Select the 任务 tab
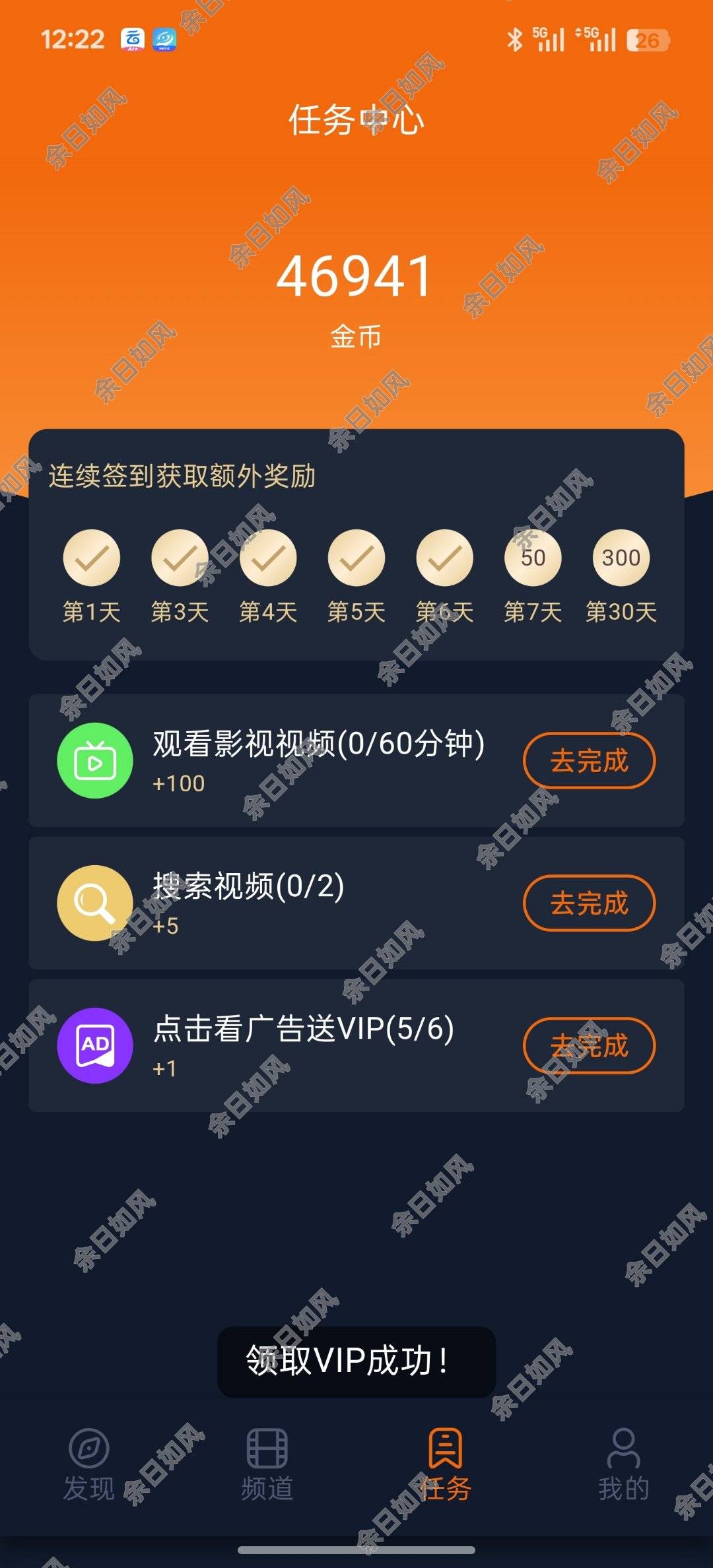Screen dimensions: 713x1568 (x=446, y=1464)
